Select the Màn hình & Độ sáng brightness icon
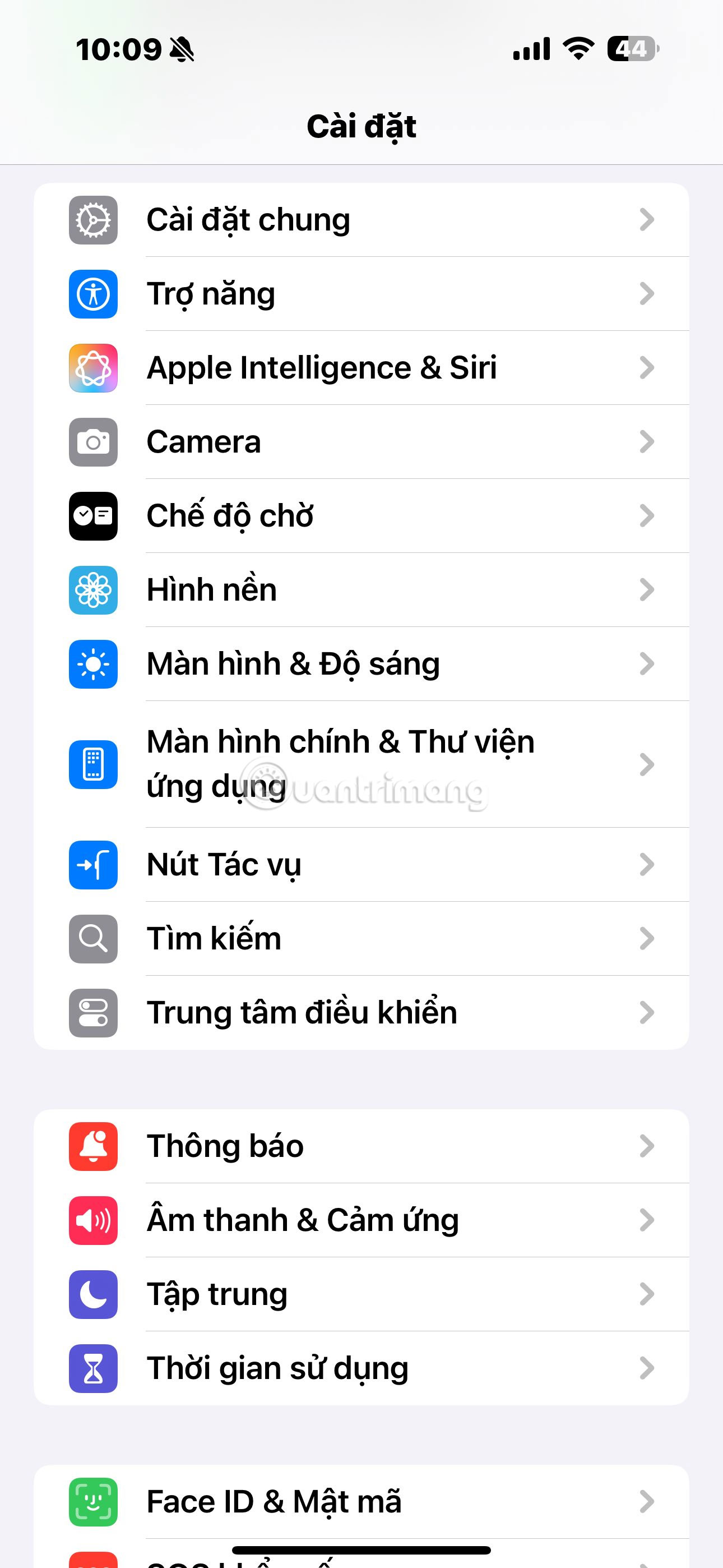Screen dimensions: 723x1568 92,665
